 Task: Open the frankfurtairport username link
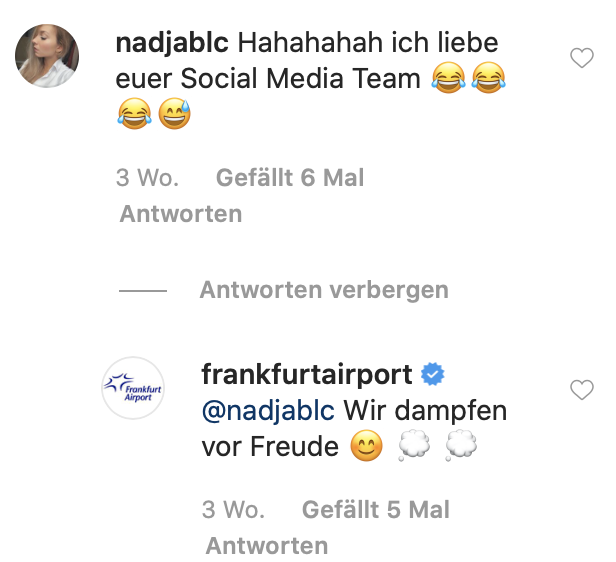307,375
